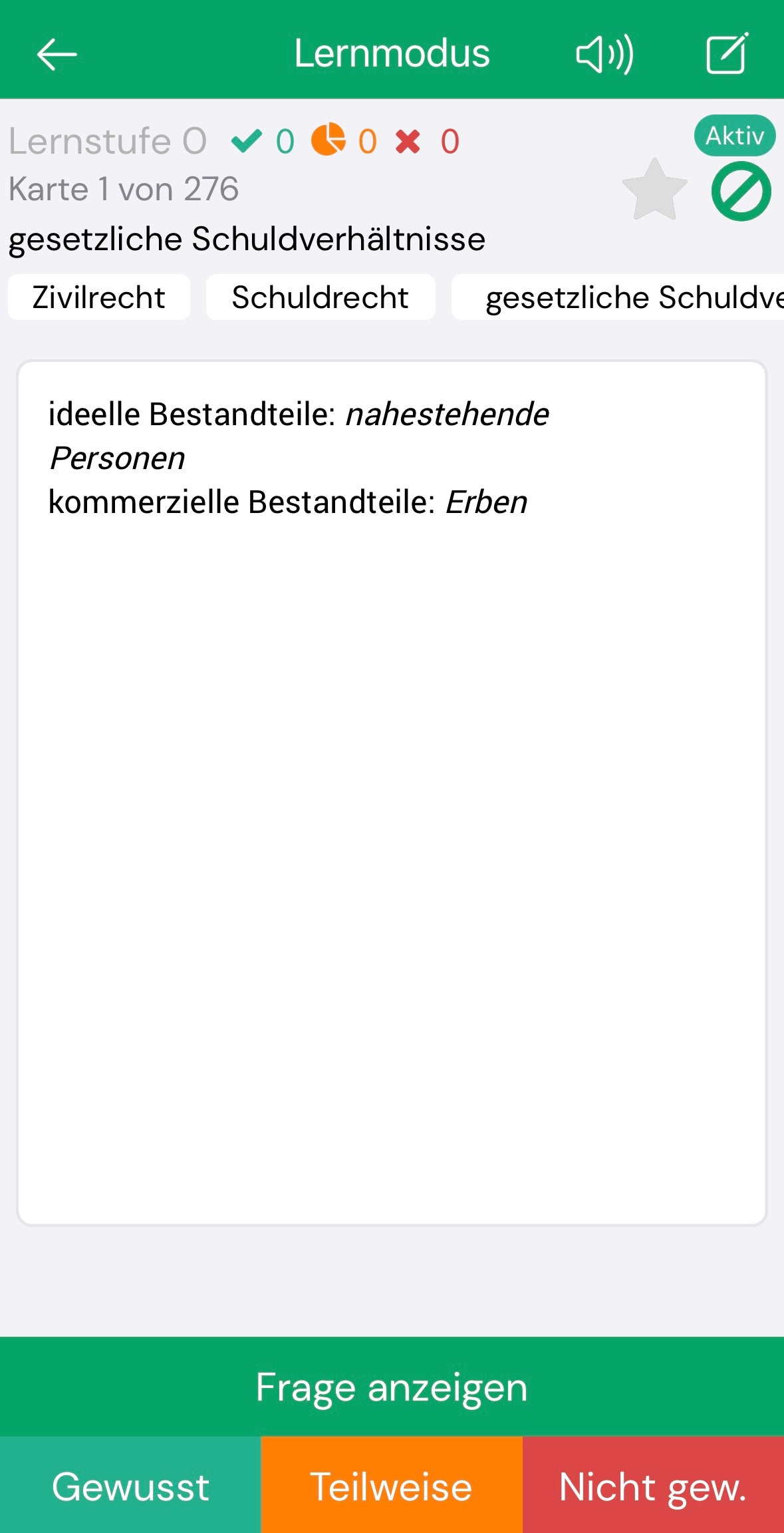The width and height of the screenshot is (784, 1533).
Task: Mark the card as Gewusst
Action: 130,1485
